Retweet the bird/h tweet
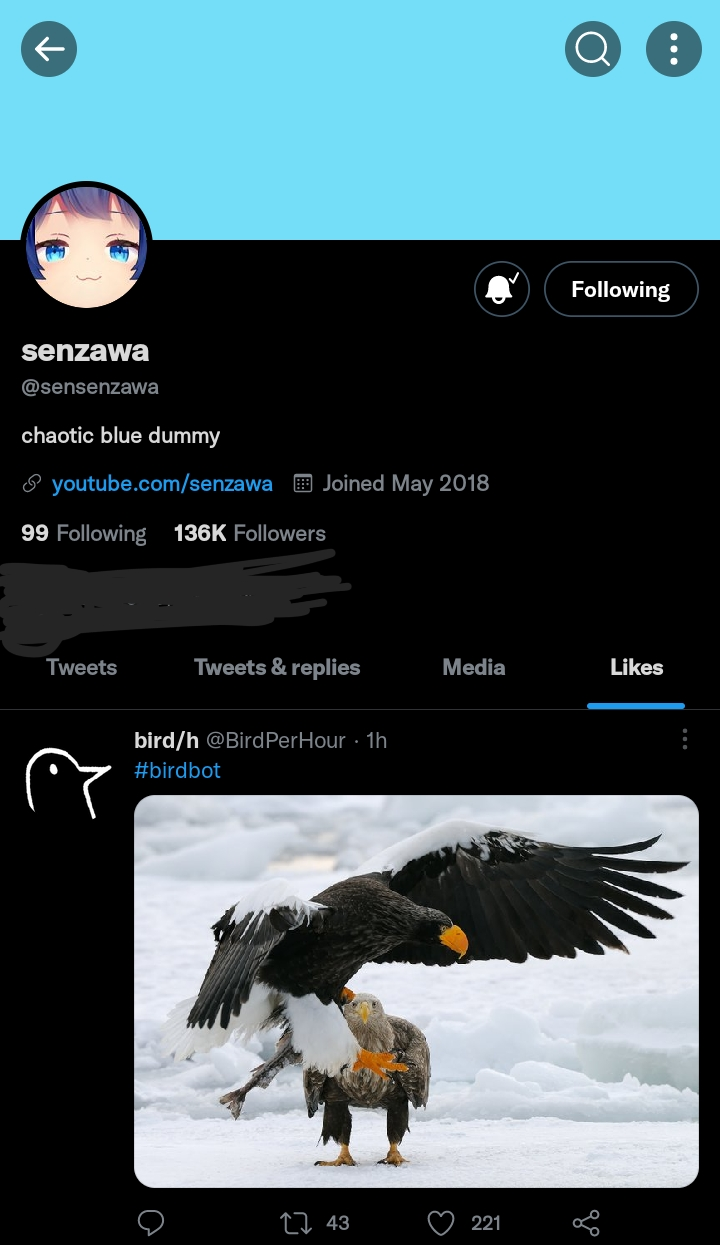This screenshot has height=1245, width=720. click(x=296, y=1222)
